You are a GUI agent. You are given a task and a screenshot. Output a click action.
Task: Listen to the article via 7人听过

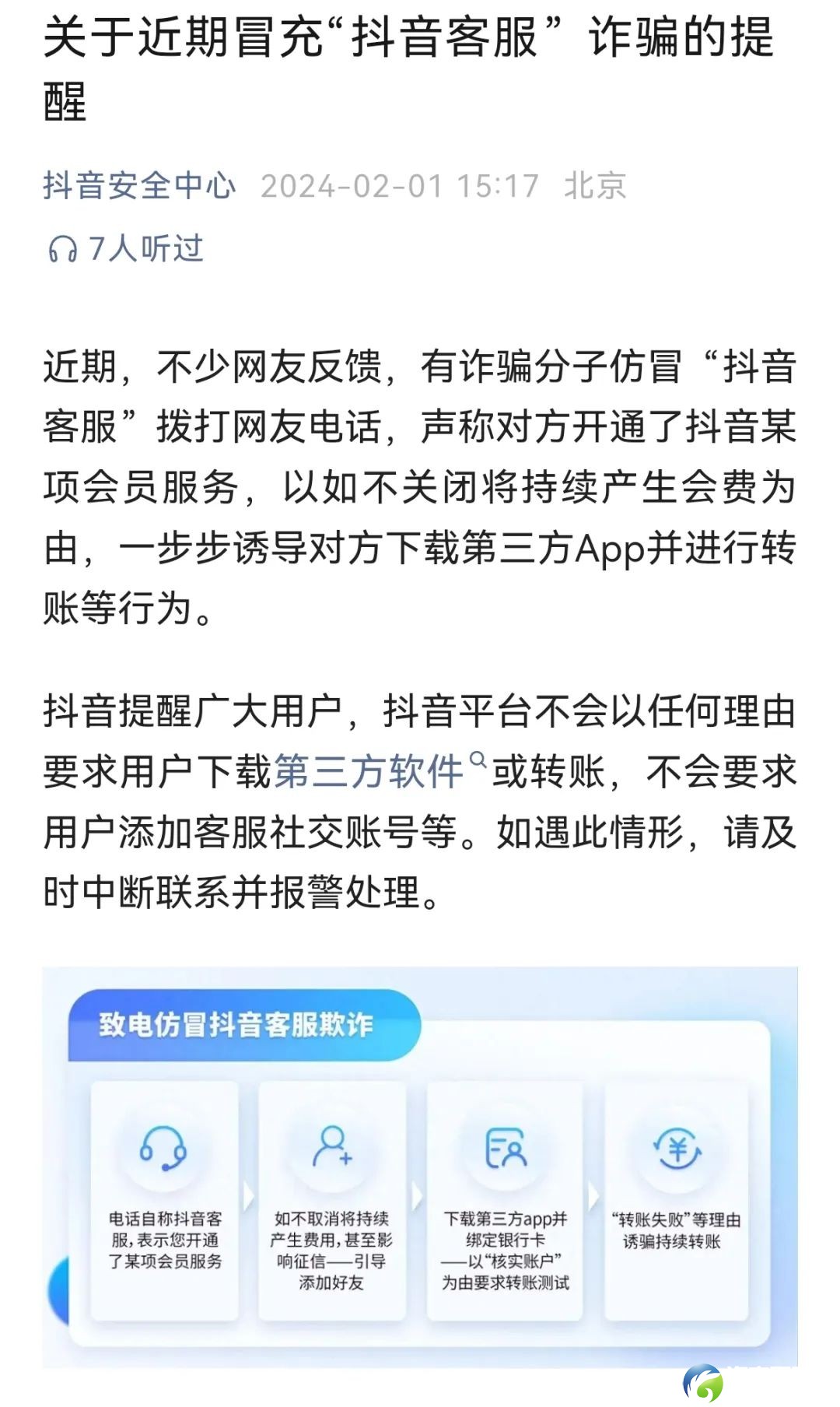point(126,249)
